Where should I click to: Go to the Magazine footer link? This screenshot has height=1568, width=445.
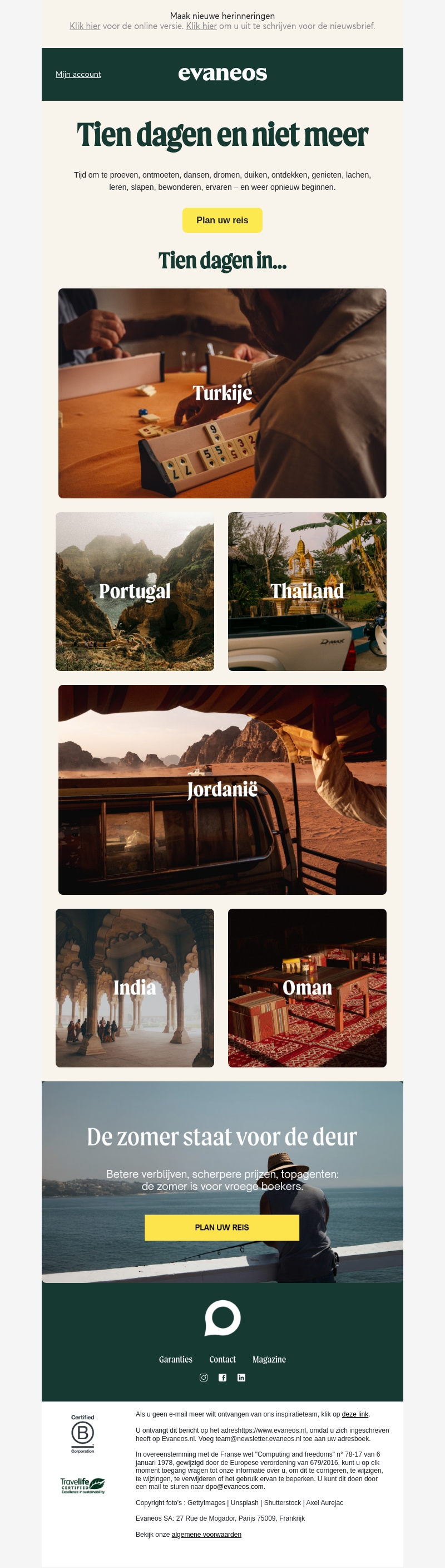click(269, 1359)
